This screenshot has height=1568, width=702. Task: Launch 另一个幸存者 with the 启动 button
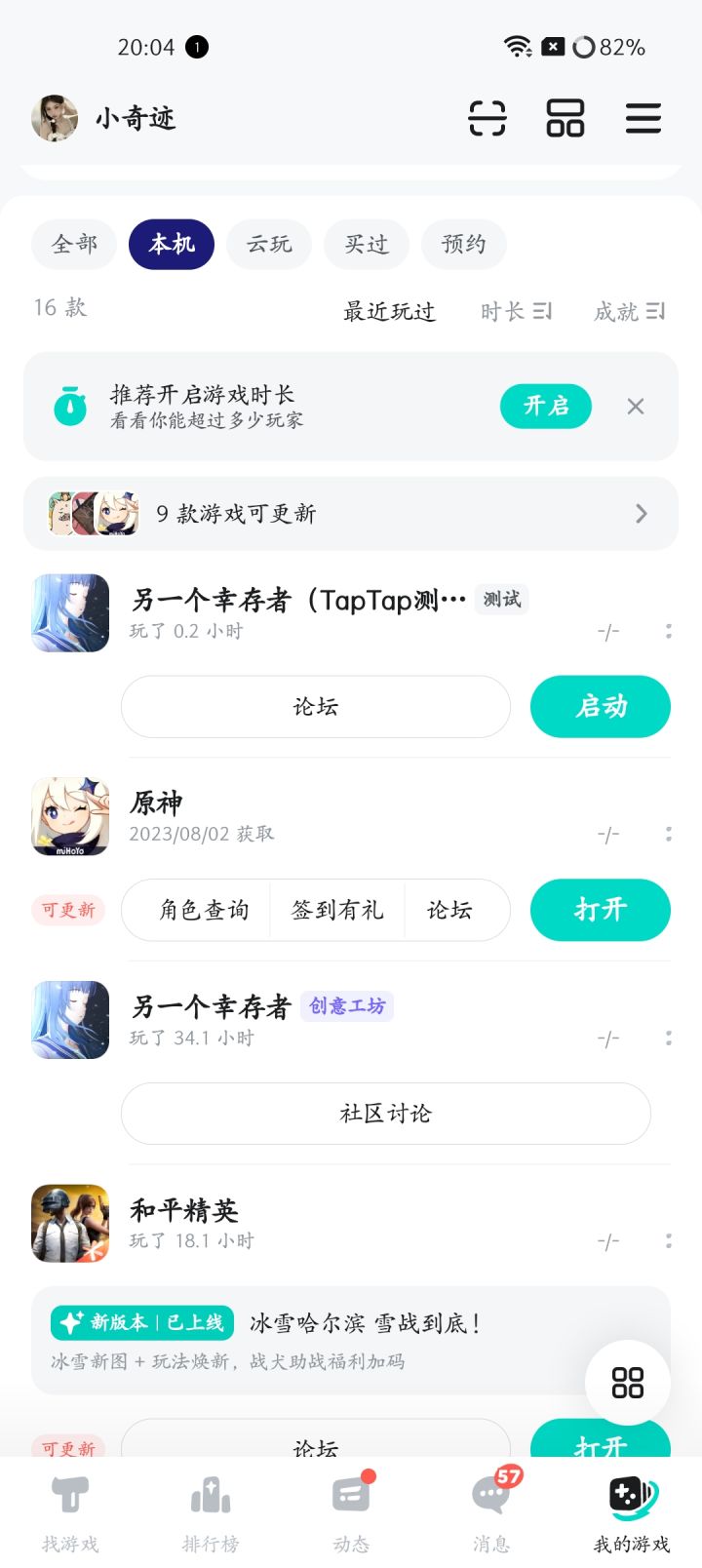click(600, 706)
